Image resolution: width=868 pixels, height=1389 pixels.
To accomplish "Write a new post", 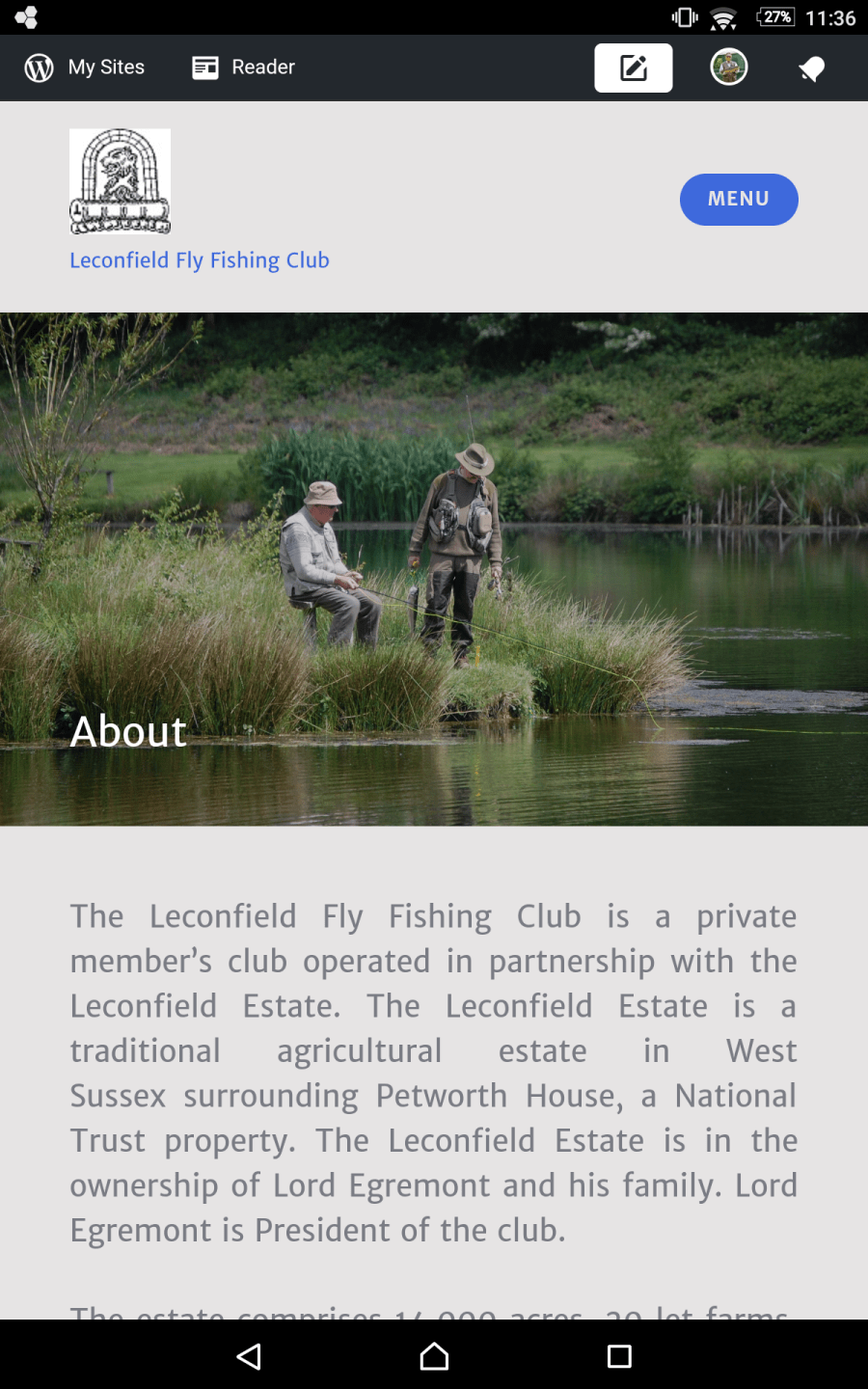I will pos(633,68).
